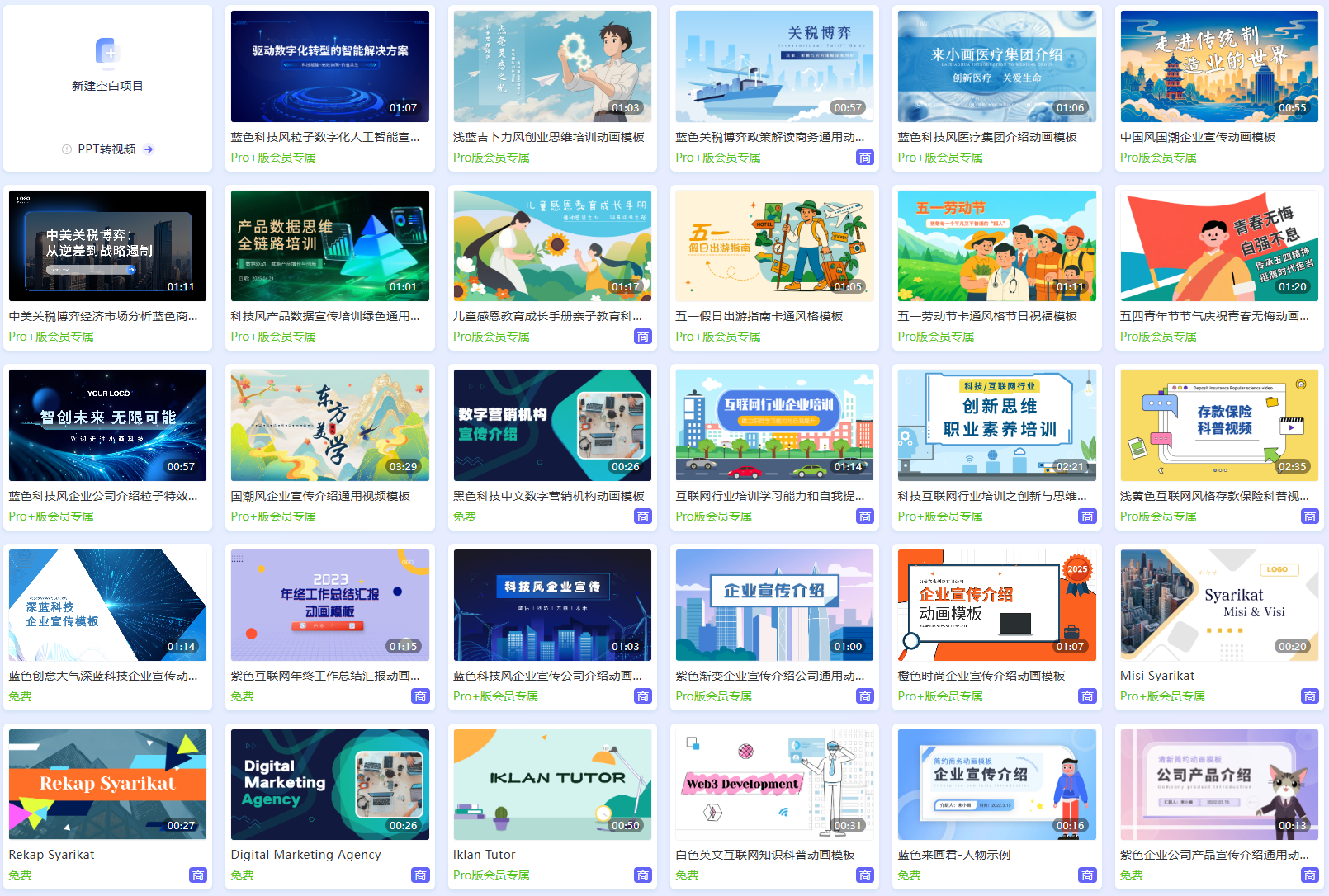The image size is (1329, 896).
Task: Pick 国潮风企业宣传介绍 video template
Action: coord(329,425)
